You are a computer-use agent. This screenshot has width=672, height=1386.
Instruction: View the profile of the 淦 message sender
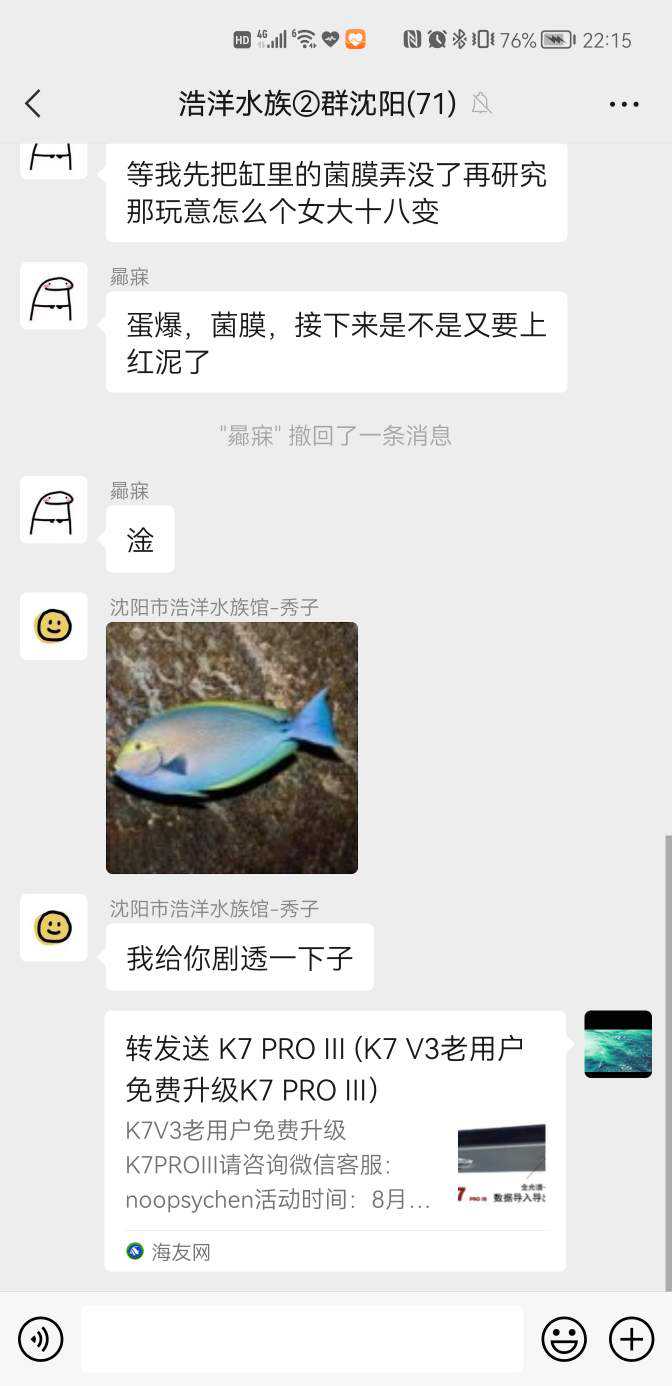(53, 510)
